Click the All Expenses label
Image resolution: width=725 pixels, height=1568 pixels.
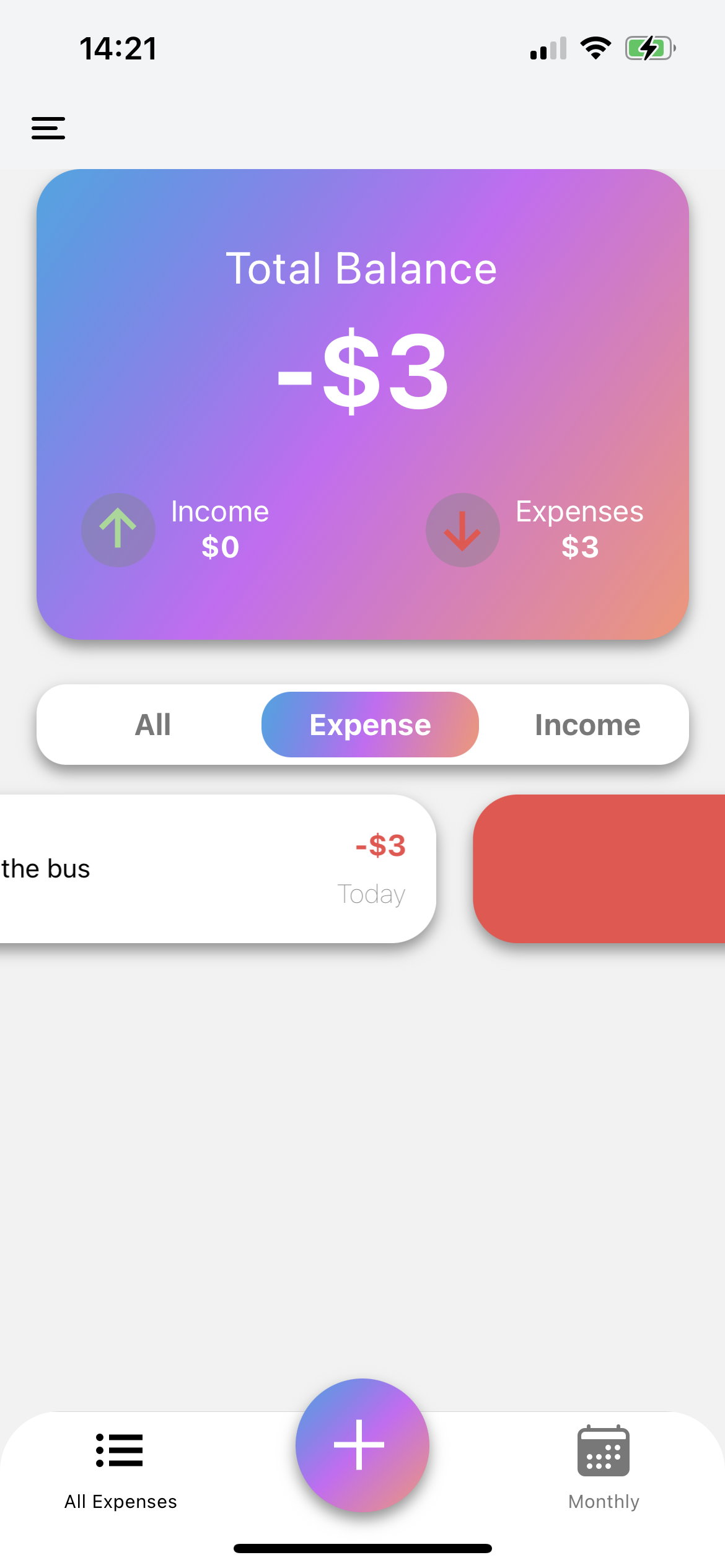pos(120,1501)
